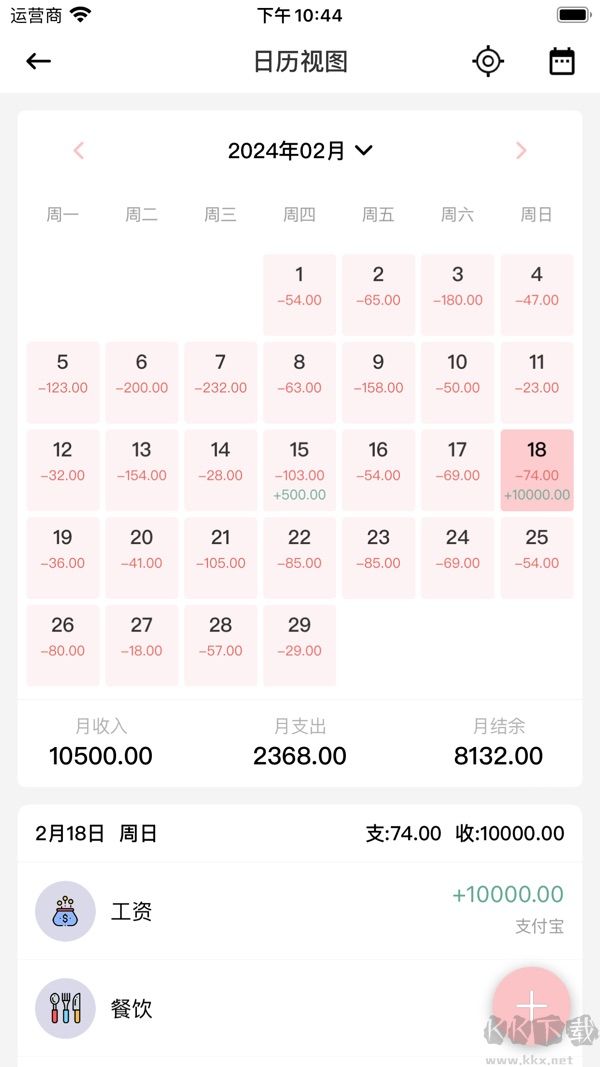Open the calendar icon in the header
The height and width of the screenshot is (1067, 600).
tap(562, 61)
